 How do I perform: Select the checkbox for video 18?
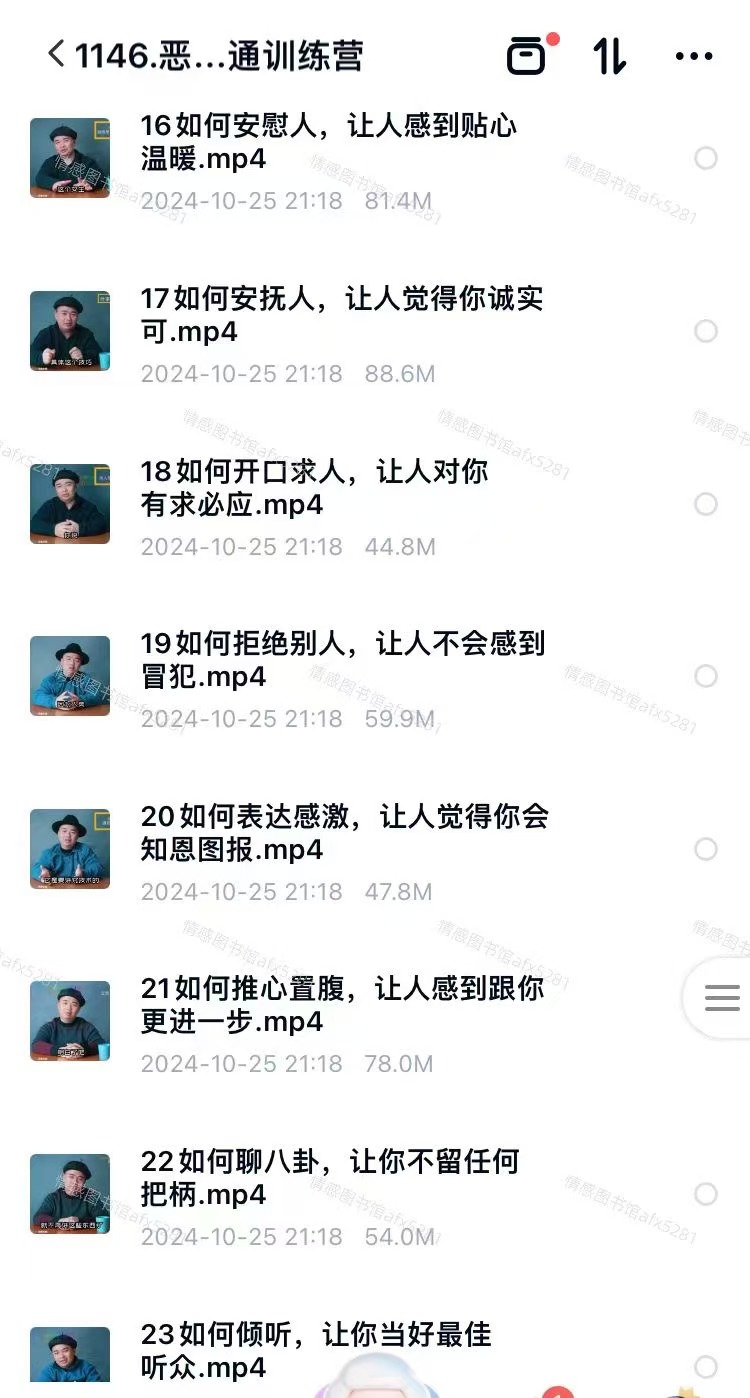click(x=706, y=504)
